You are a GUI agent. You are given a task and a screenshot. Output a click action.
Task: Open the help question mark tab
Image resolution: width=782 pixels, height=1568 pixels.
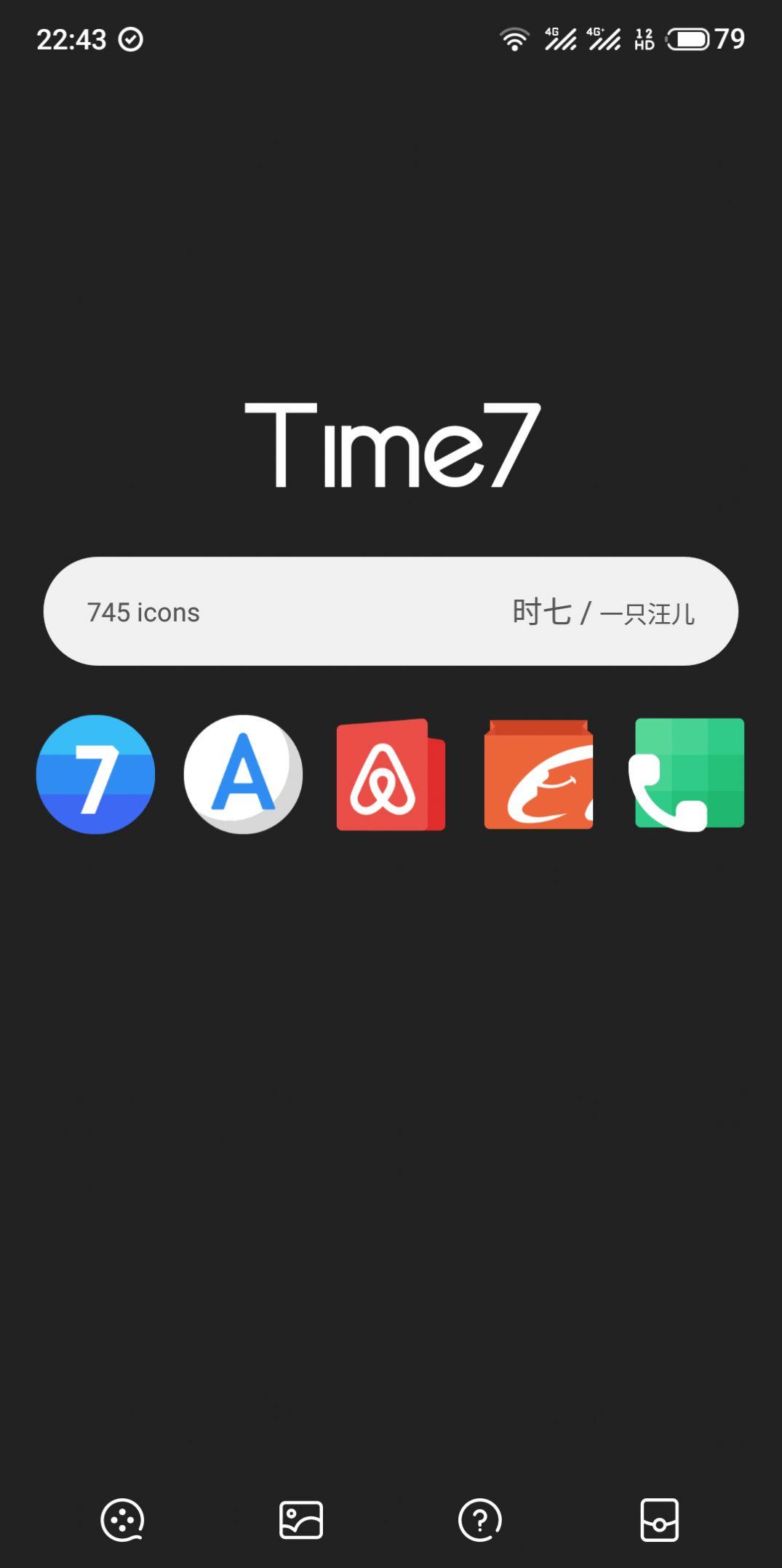click(x=480, y=1519)
